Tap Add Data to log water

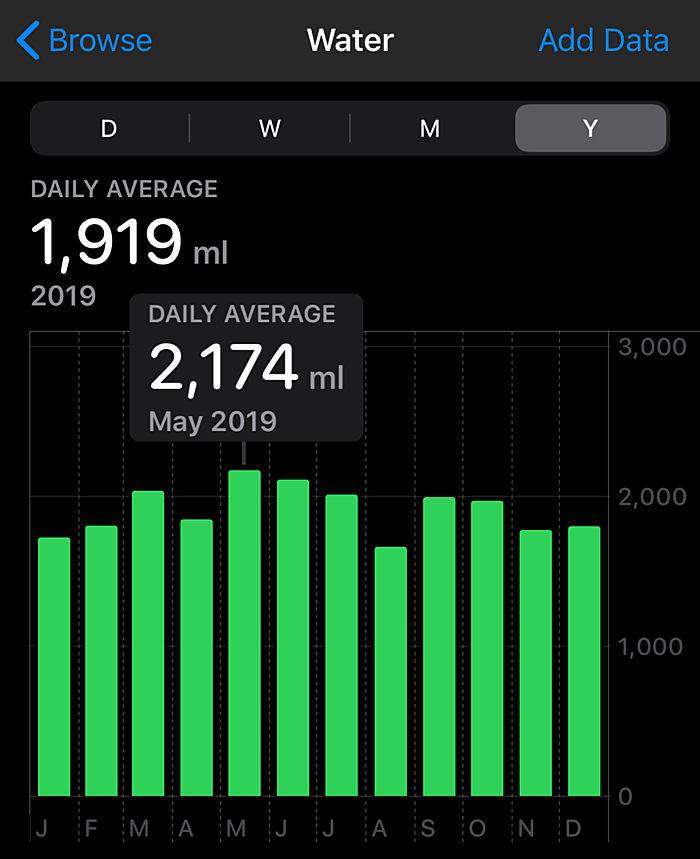(603, 41)
